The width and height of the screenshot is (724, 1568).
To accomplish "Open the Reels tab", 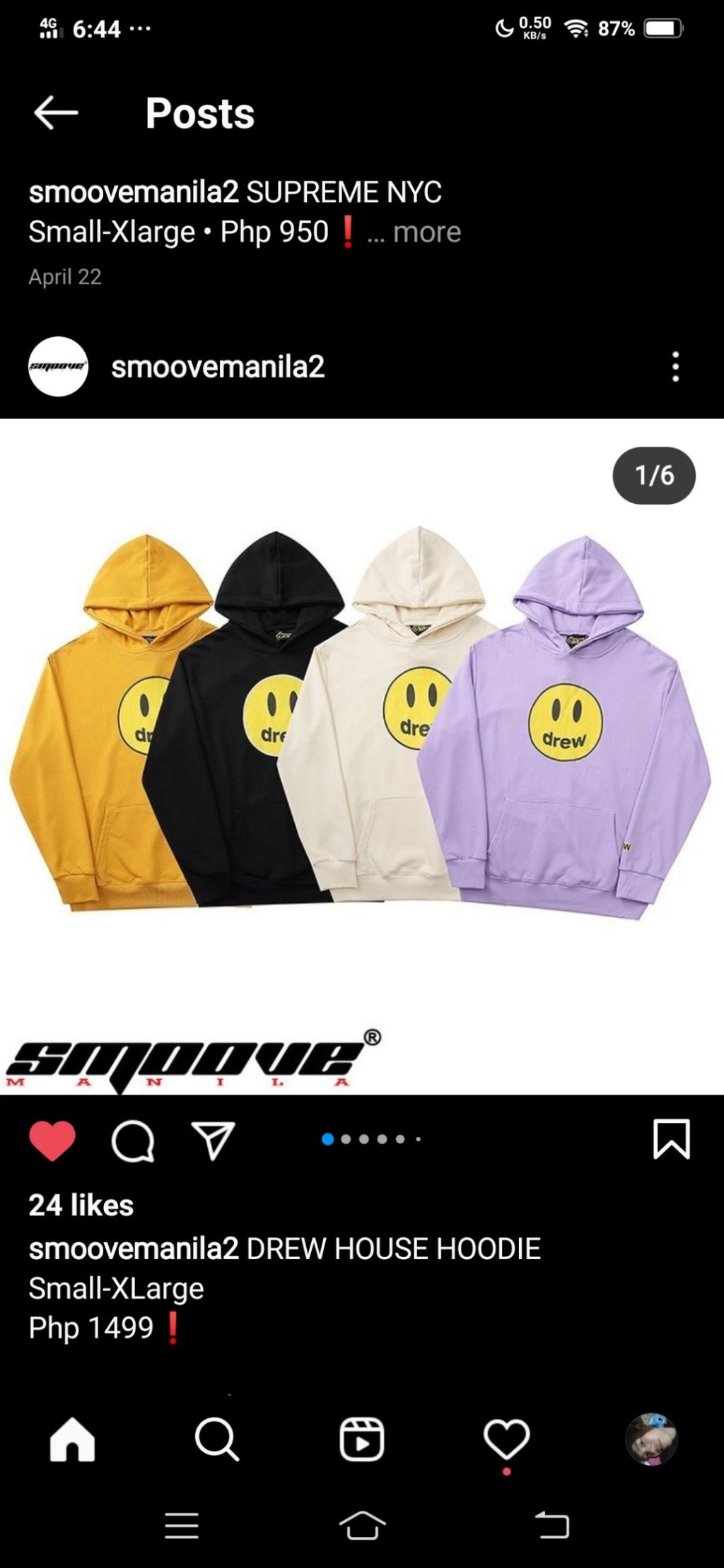I will coord(361,1439).
